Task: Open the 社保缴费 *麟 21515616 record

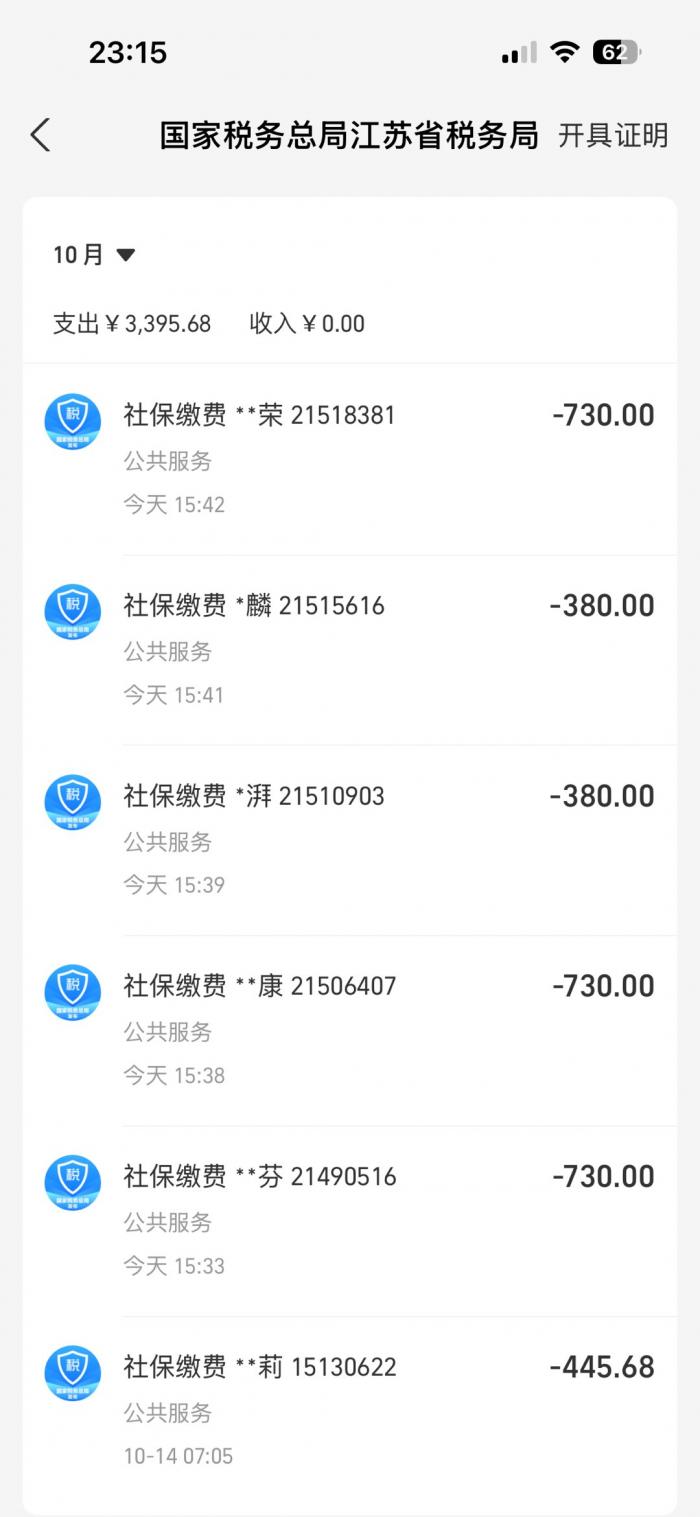Action: pyautogui.click(x=350, y=649)
